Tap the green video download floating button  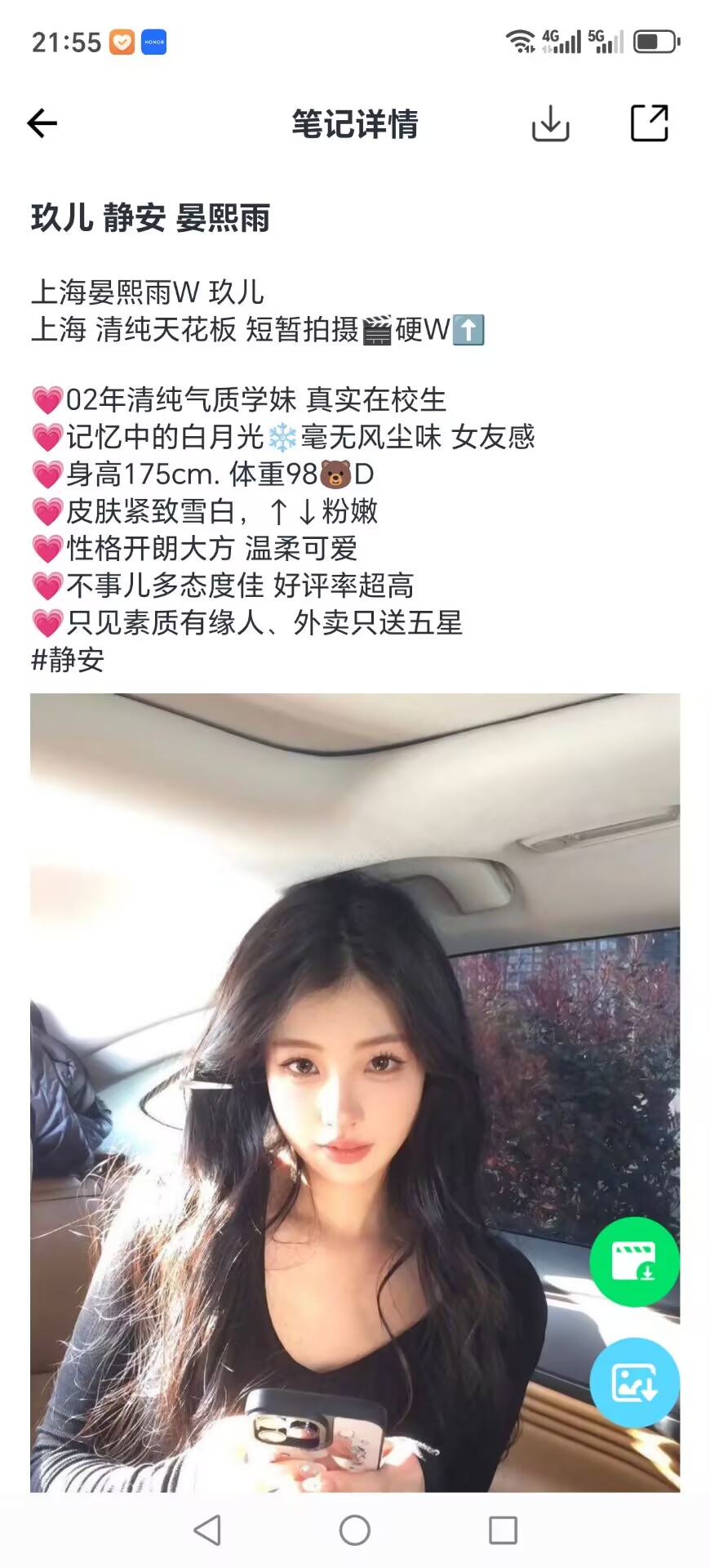634,1262
